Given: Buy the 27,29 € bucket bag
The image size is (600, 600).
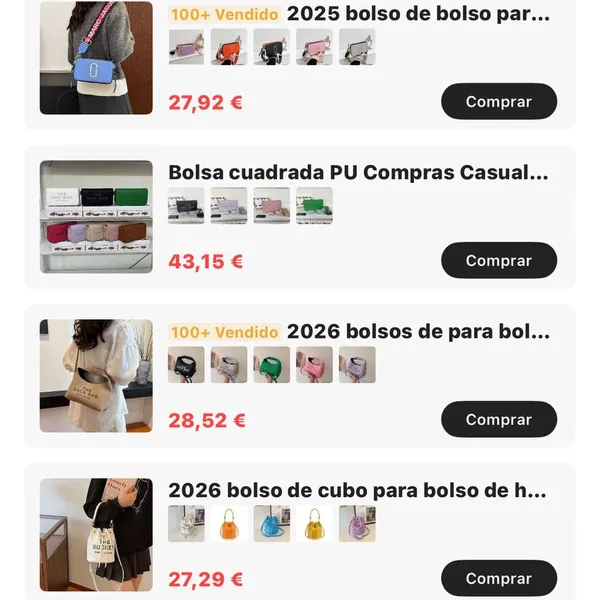Looking at the screenshot, I should 498,578.
